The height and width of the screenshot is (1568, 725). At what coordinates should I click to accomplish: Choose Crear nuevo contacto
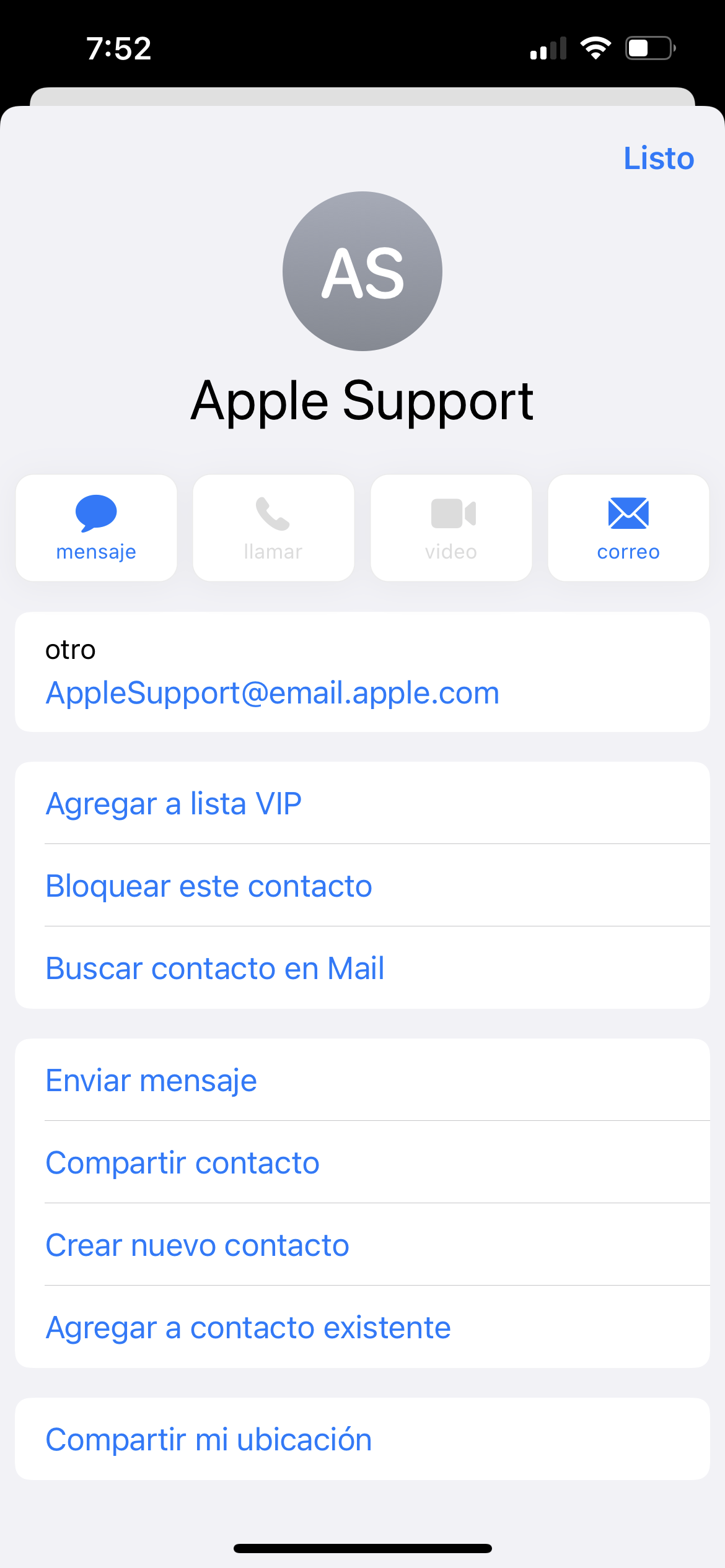tap(198, 1245)
